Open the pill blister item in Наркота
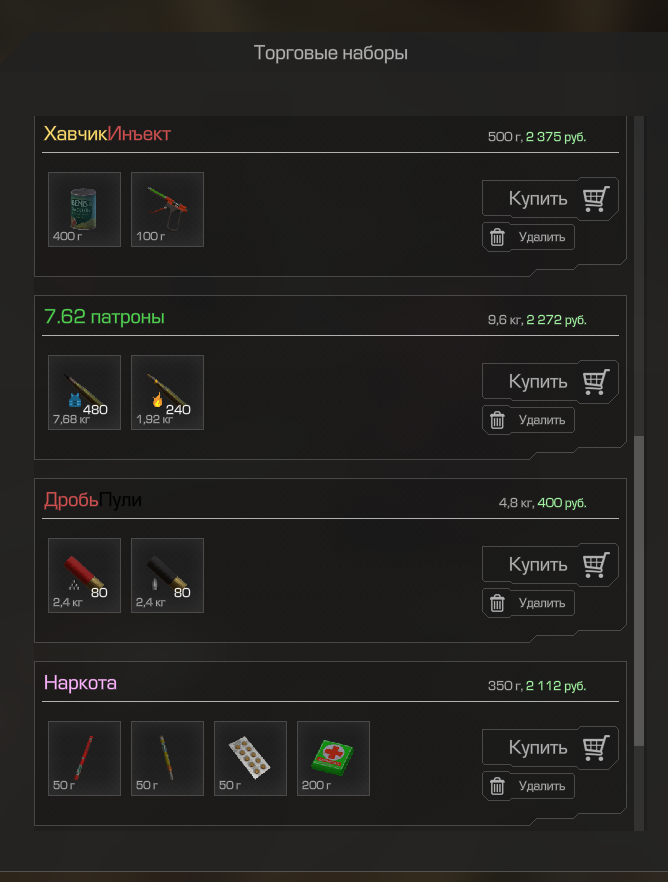The width and height of the screenshot is (668, 882). point(250,758)
